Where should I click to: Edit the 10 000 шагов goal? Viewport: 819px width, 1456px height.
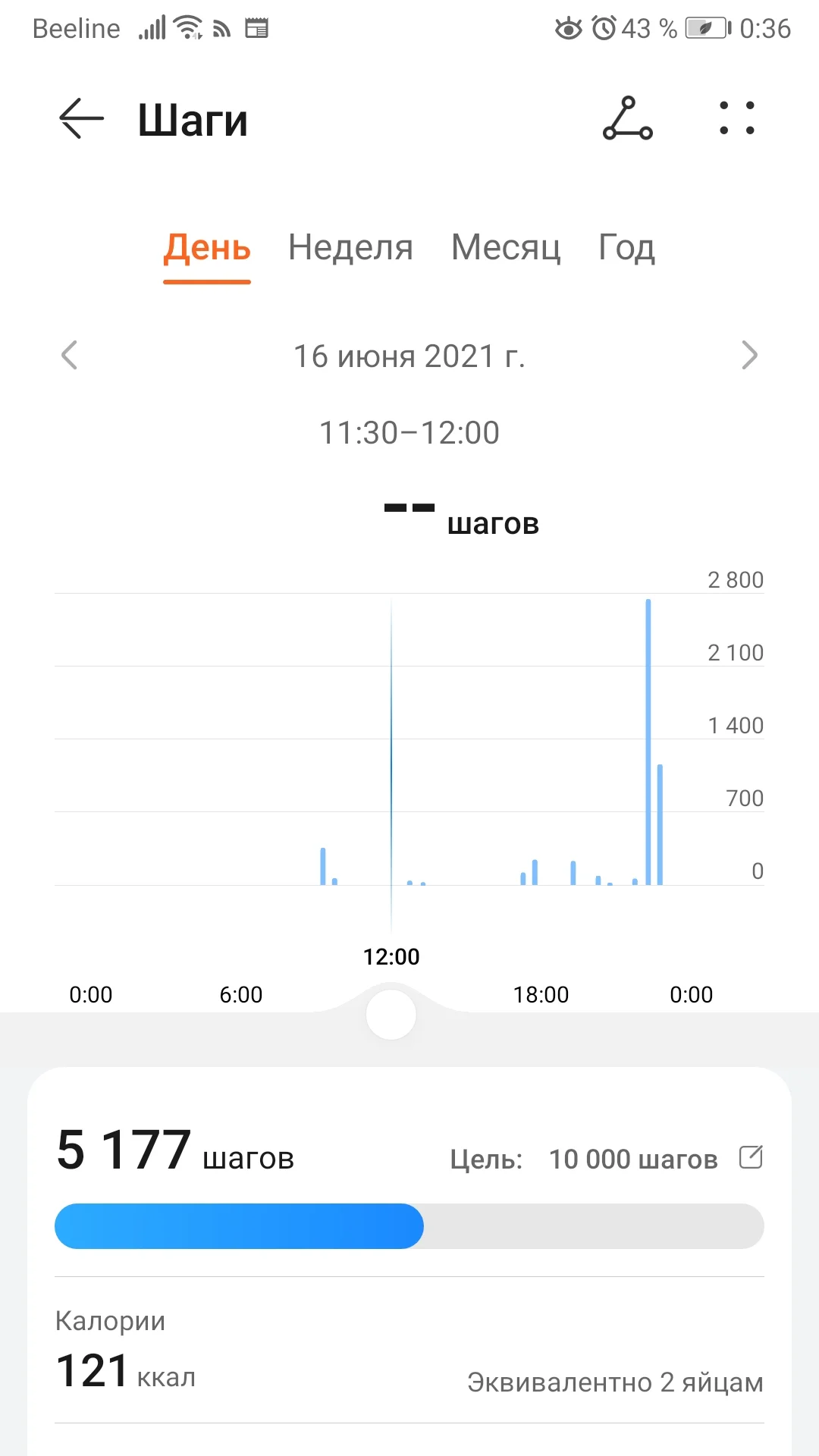751,1157
